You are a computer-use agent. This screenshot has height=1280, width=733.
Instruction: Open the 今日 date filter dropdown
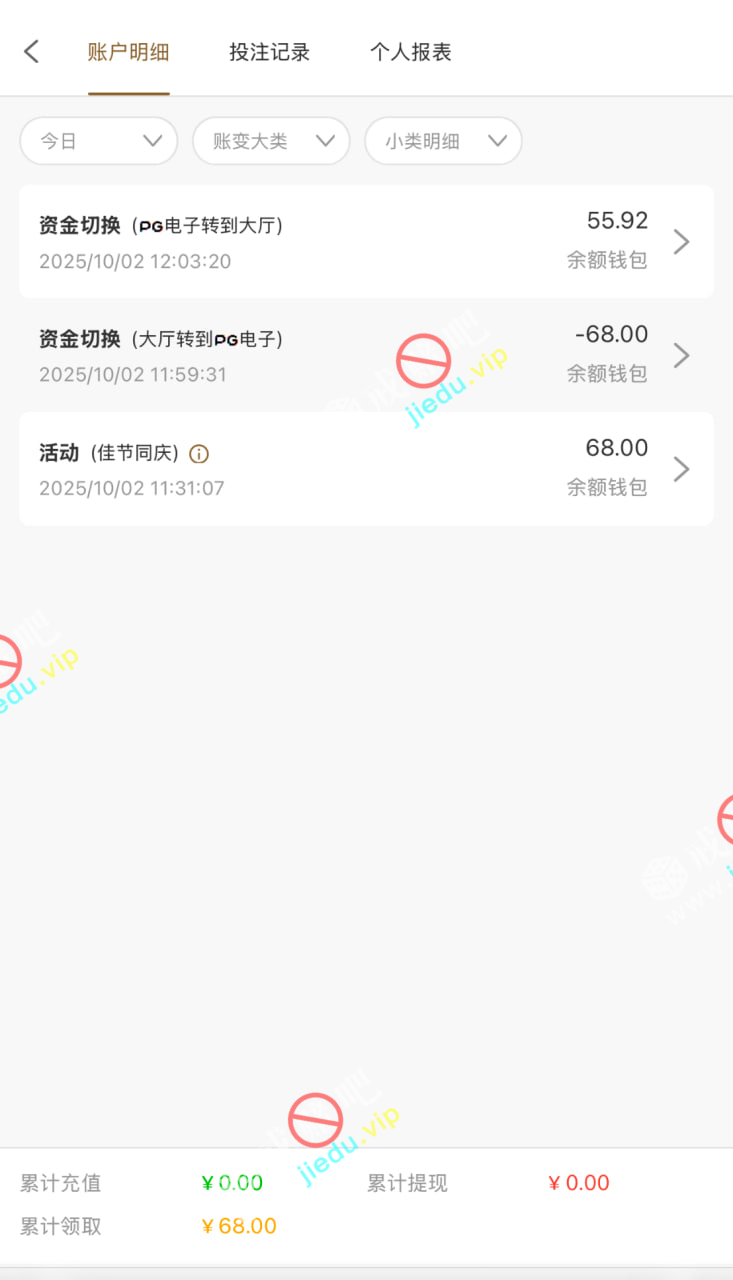click(99, 141)
